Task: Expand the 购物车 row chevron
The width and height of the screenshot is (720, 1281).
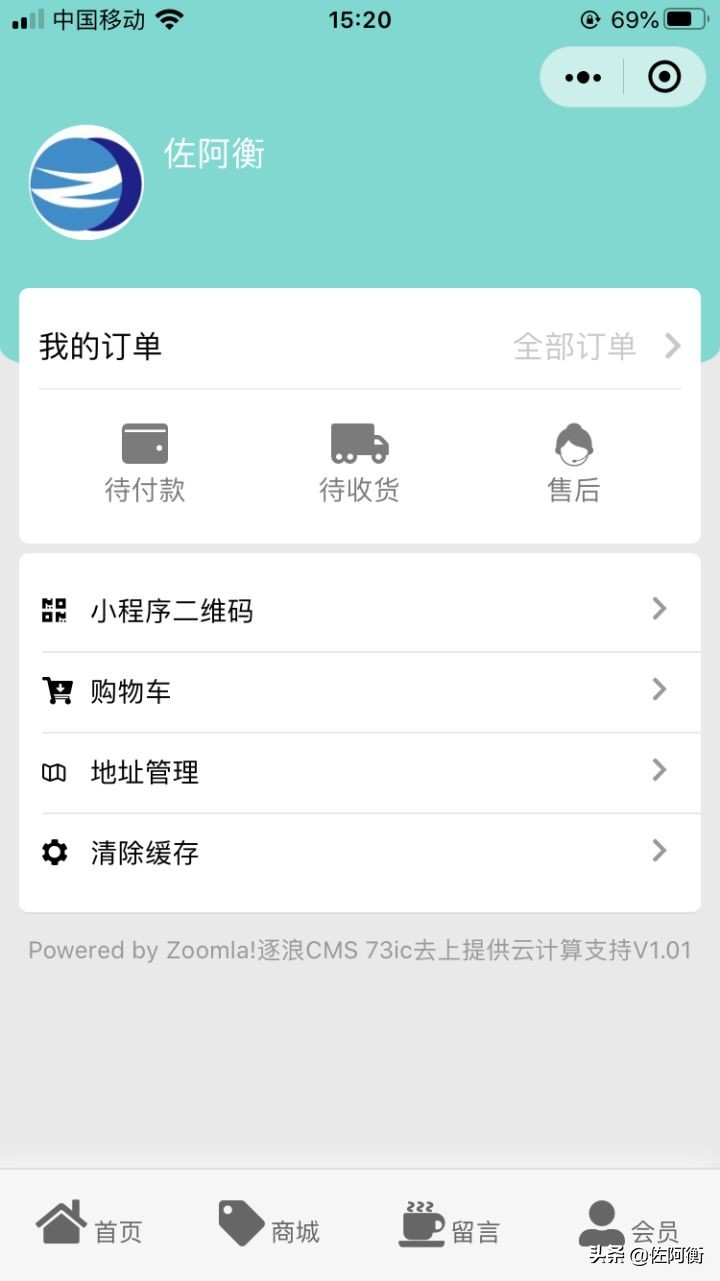Action: 659,689
